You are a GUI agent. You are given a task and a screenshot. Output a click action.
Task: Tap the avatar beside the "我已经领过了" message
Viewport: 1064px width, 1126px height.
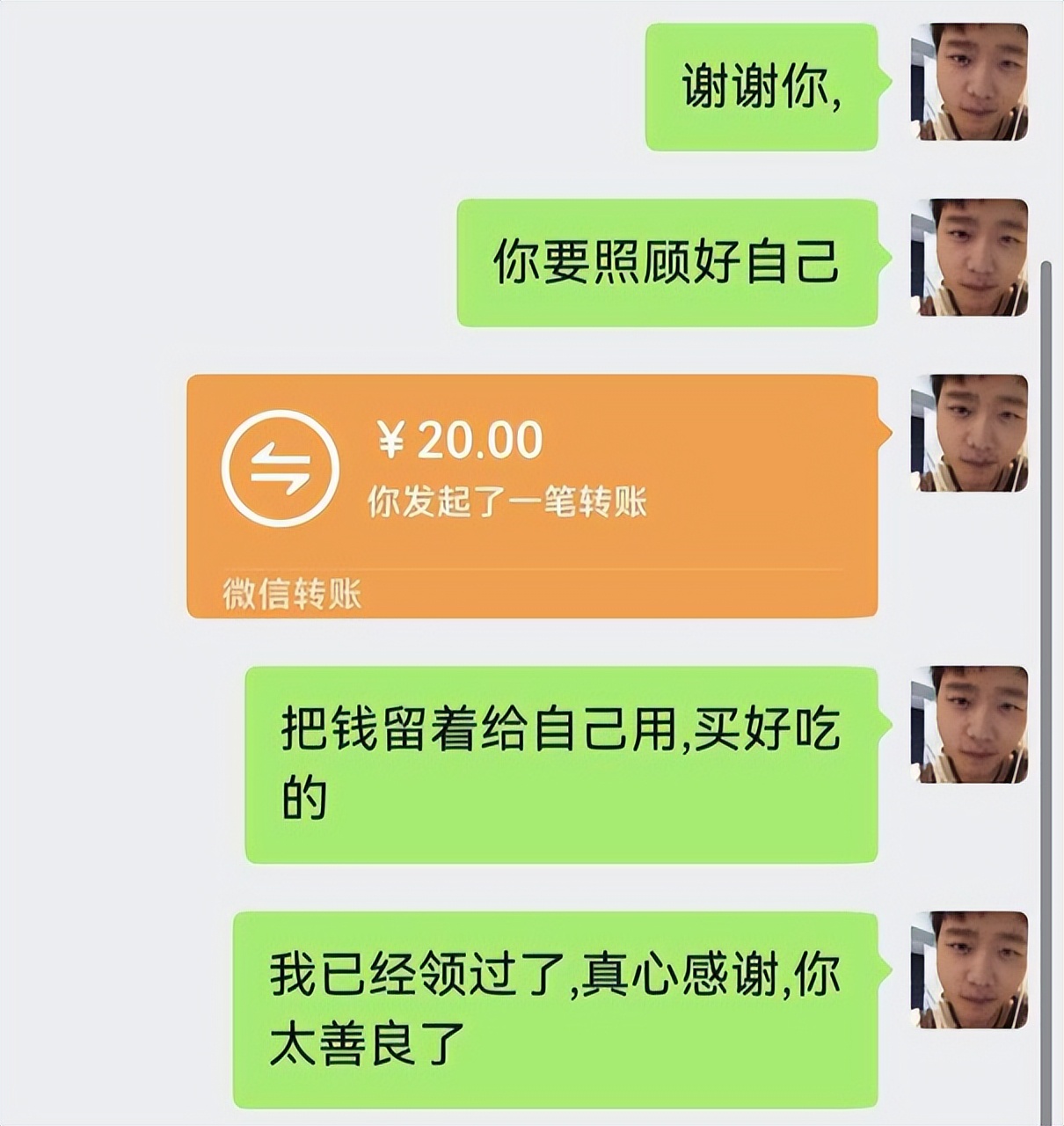[x=968, y=969]
